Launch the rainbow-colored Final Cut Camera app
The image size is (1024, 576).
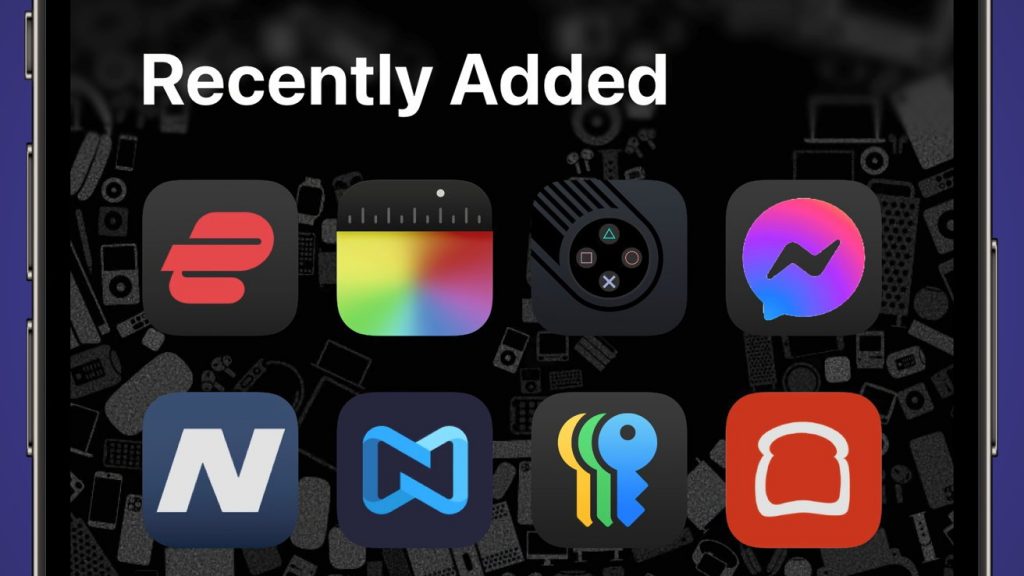(415, 258)
